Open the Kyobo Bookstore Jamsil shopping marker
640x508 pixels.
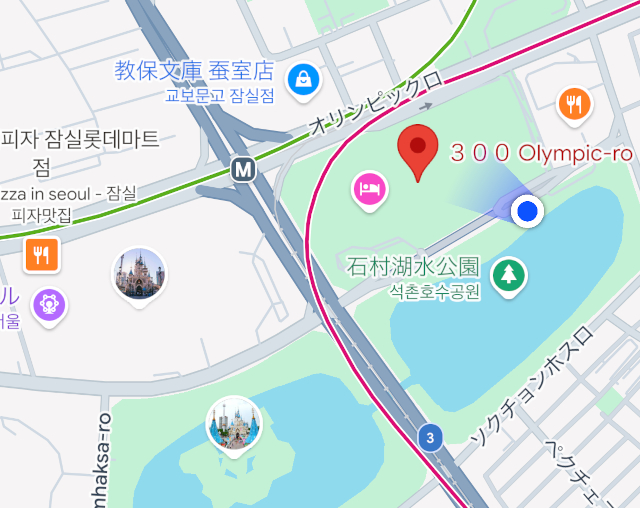coord(303,78)
